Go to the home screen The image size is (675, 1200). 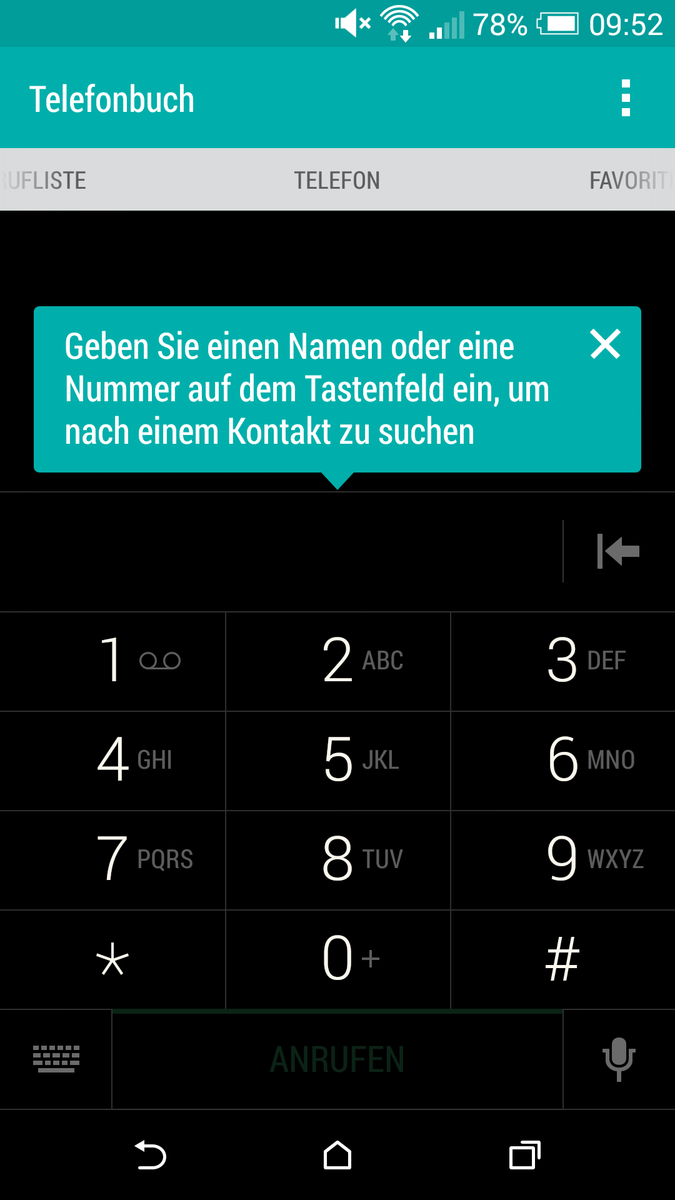338,1156
